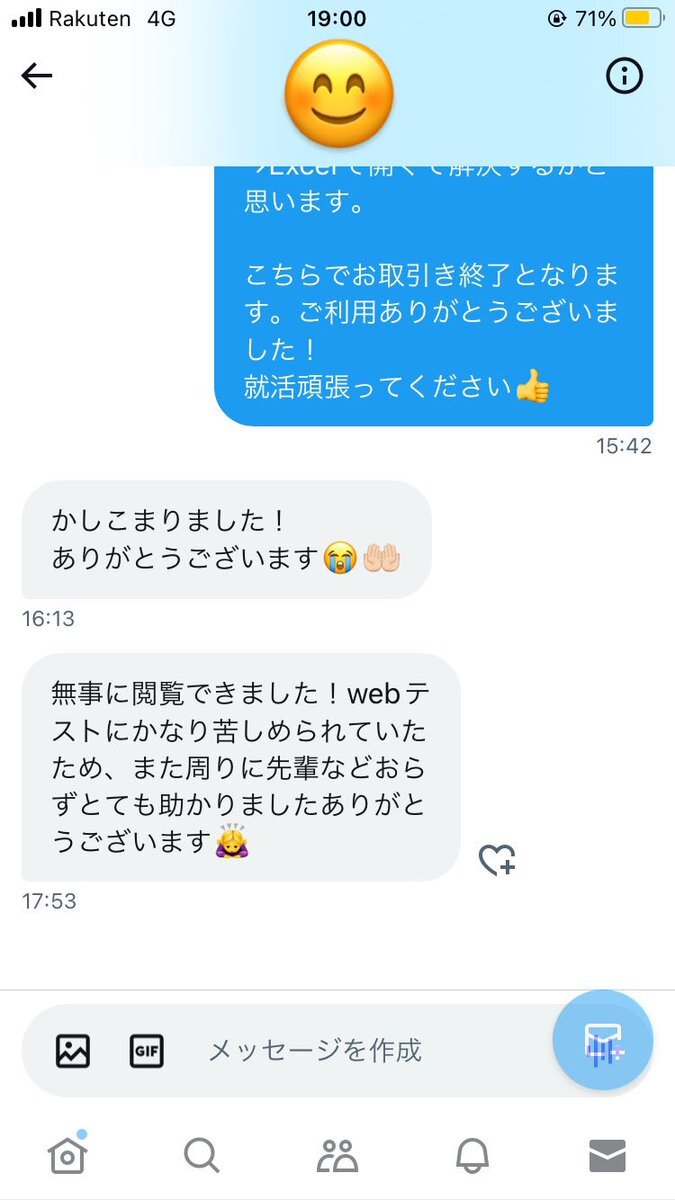
Task: Go back to the message list
Action: click(37, 76)
